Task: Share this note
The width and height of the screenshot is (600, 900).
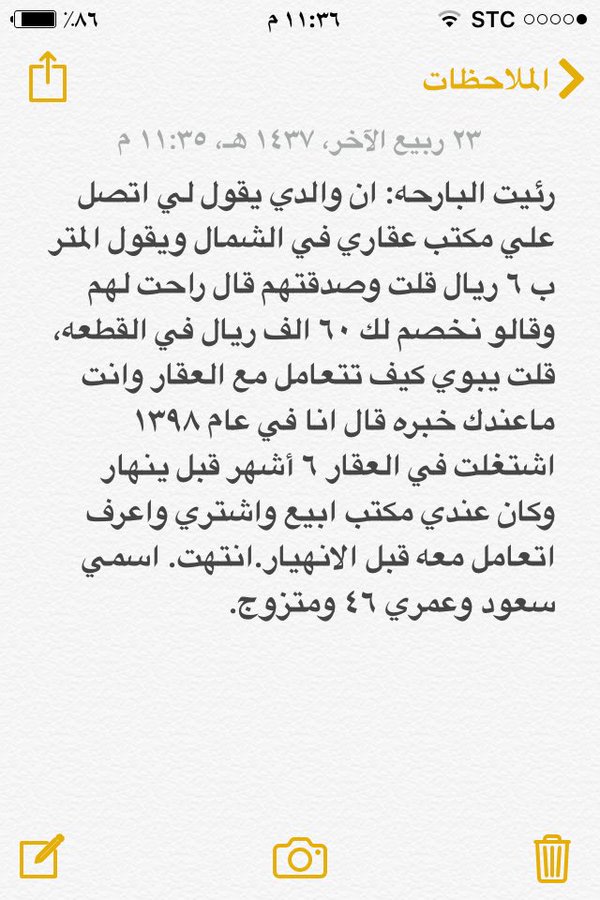Action: point(46,79)
